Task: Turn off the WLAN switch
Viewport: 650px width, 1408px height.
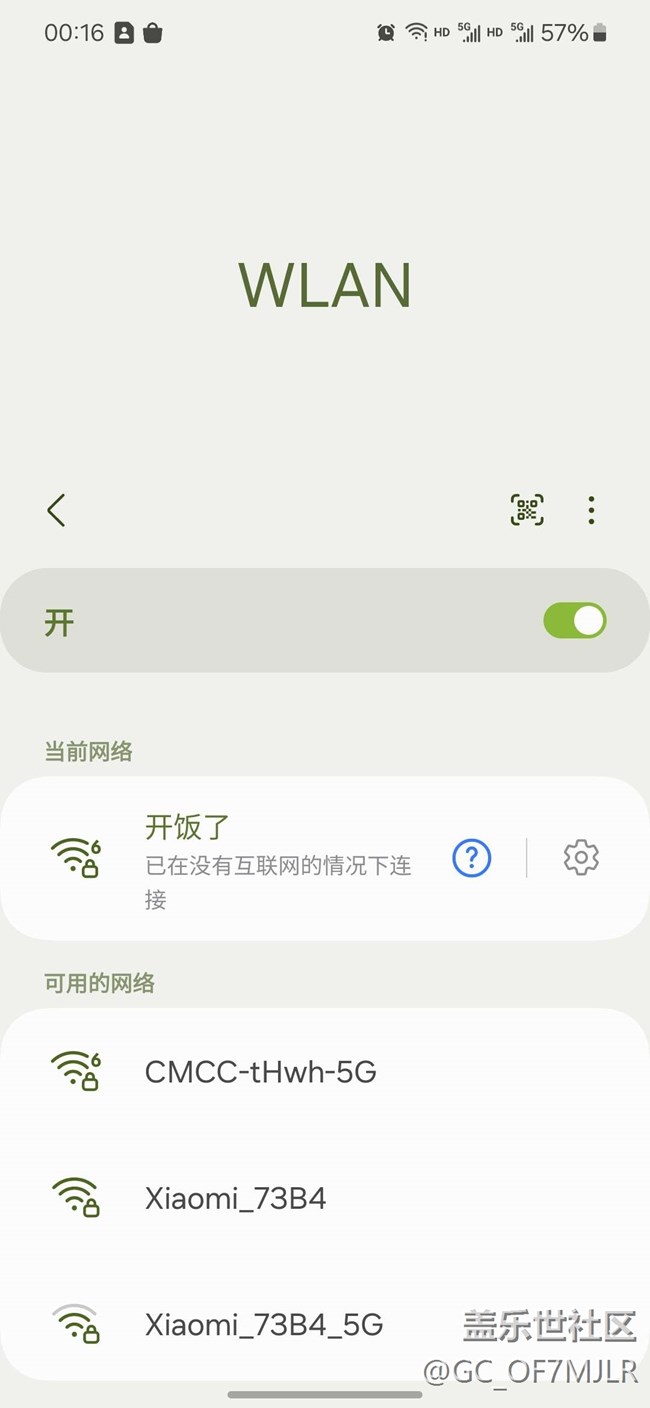Action: point(574,621)
